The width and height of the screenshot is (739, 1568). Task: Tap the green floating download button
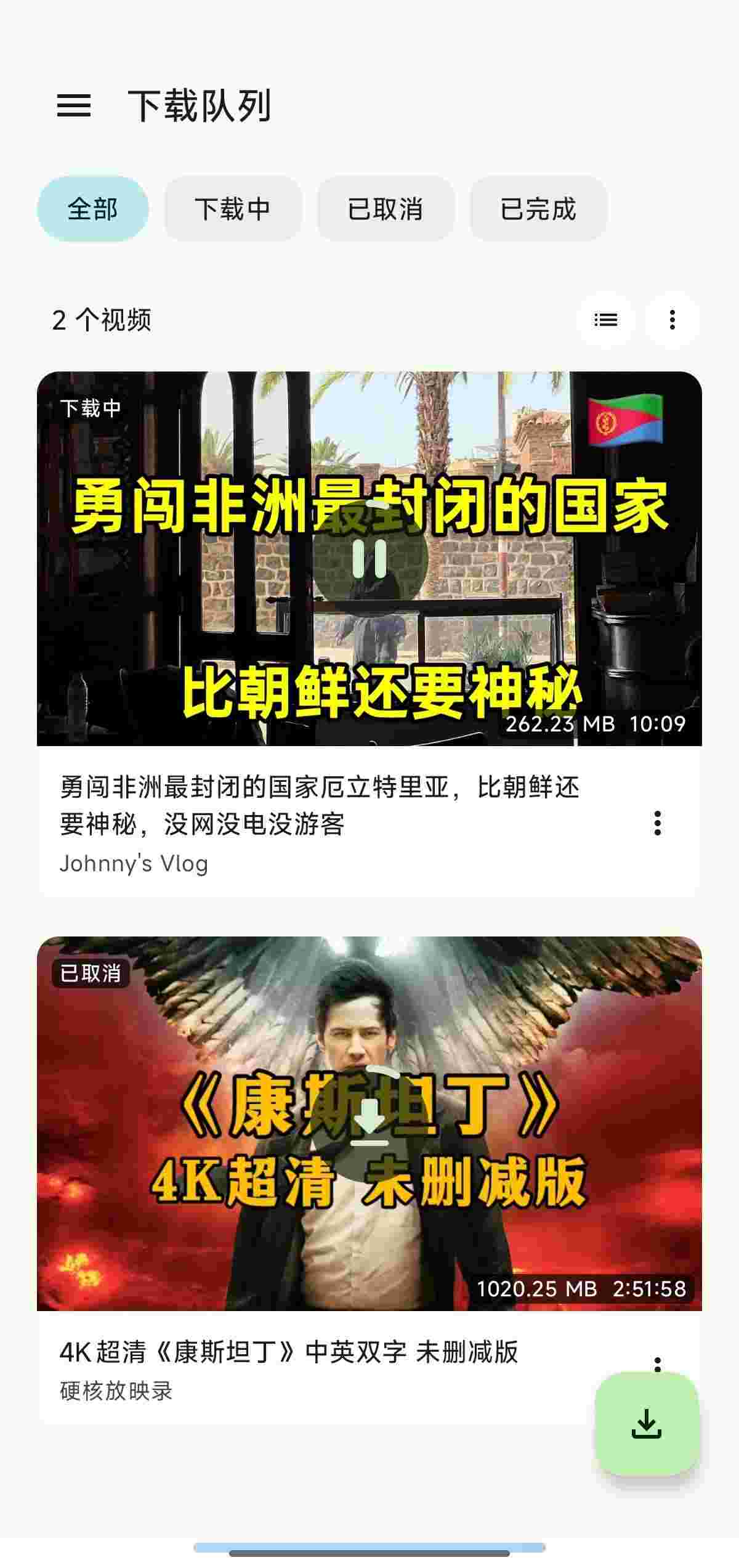[x=647, y=1423]
